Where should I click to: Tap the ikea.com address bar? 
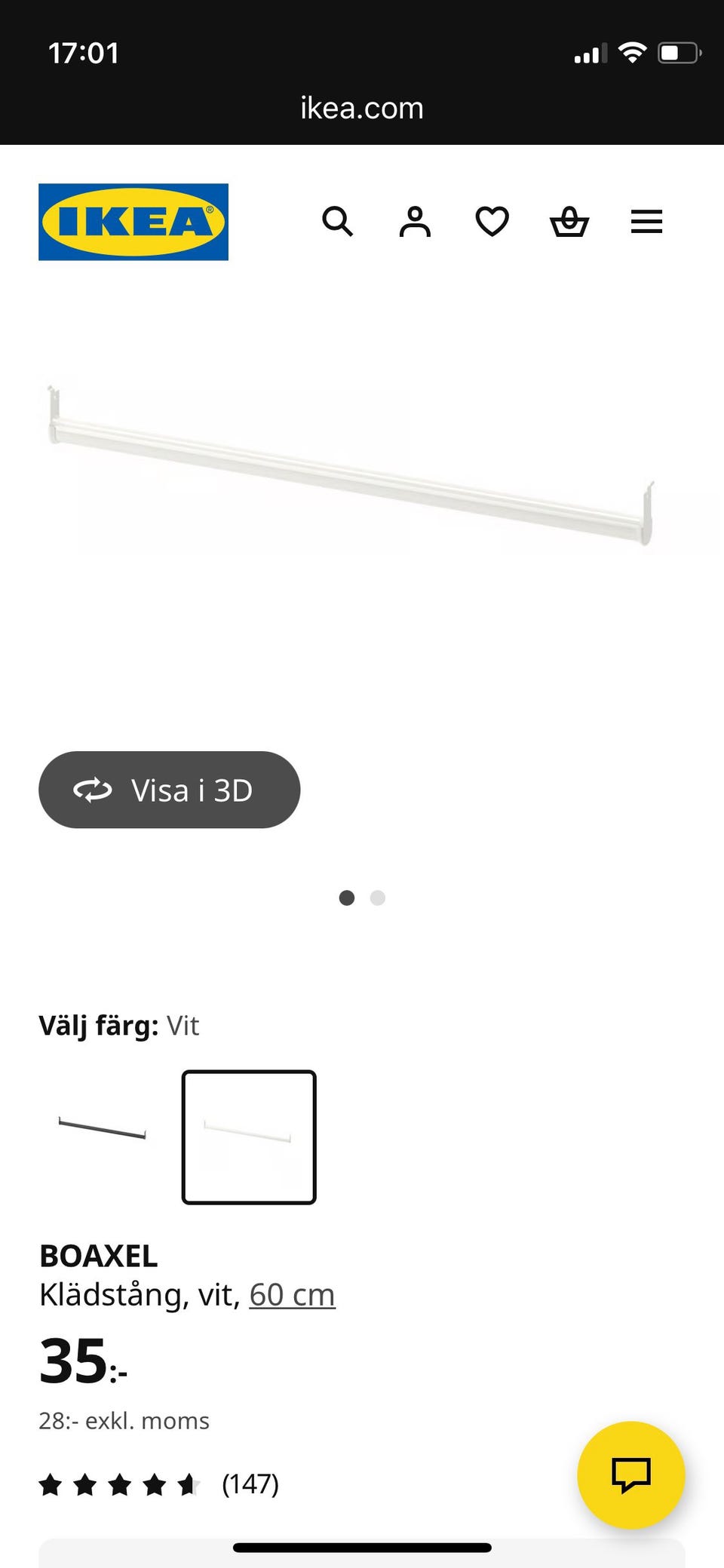(362, 108)
